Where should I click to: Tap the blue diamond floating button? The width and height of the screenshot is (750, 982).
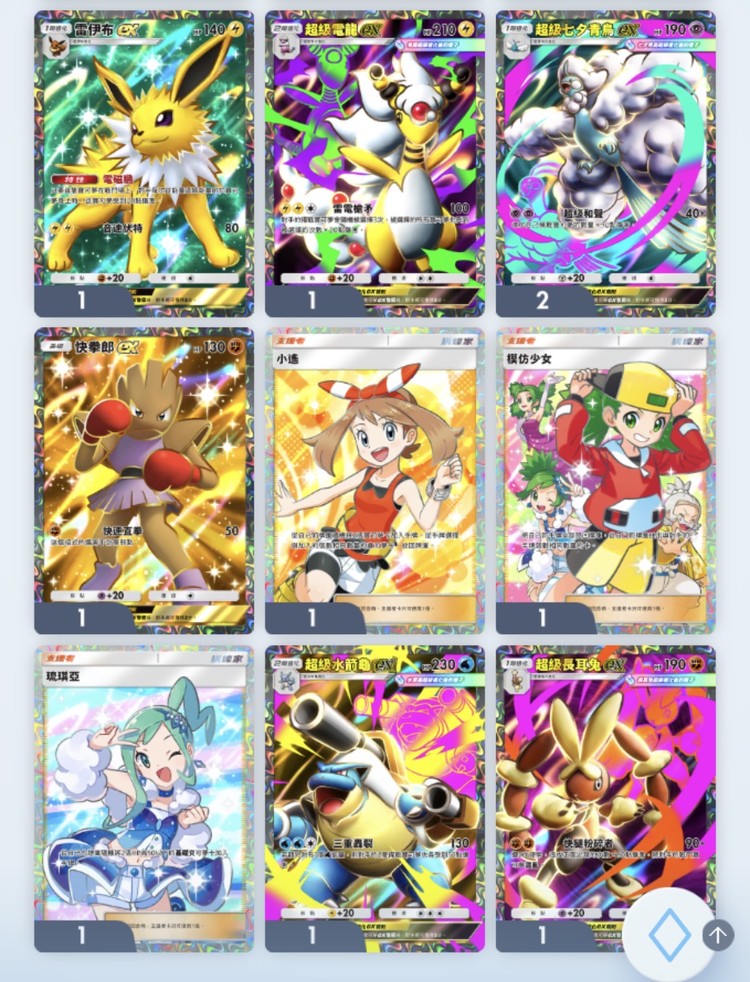click(x=669, y=937)
